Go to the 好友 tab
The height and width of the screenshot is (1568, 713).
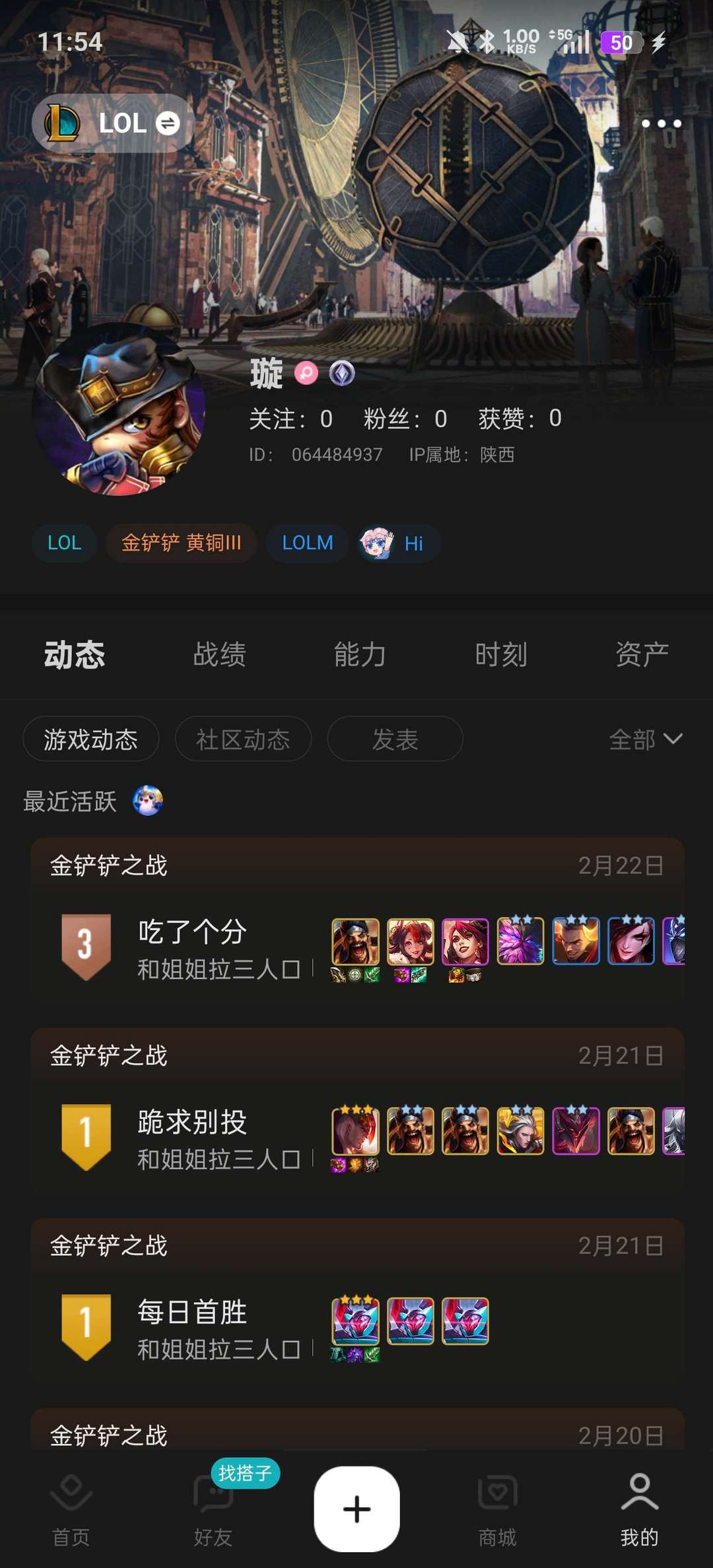[x=213, y=1510]
